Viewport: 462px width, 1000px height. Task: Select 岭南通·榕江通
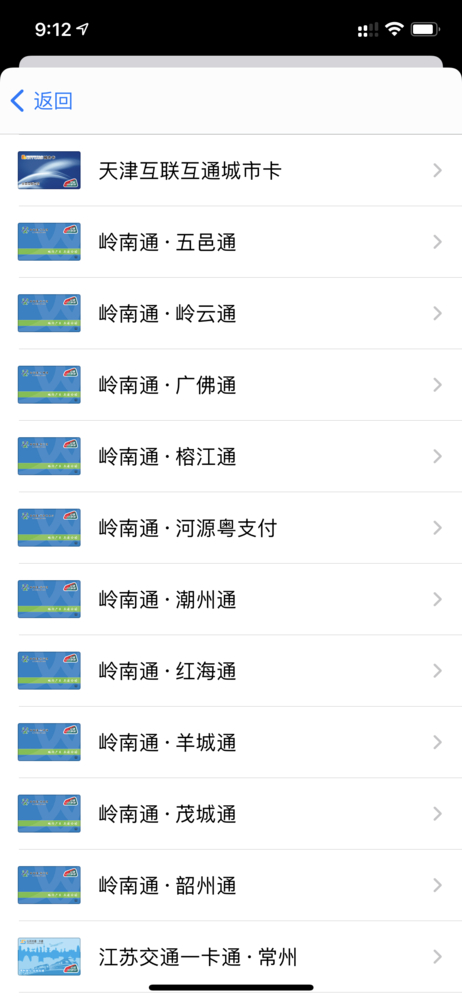coord(231,456)
